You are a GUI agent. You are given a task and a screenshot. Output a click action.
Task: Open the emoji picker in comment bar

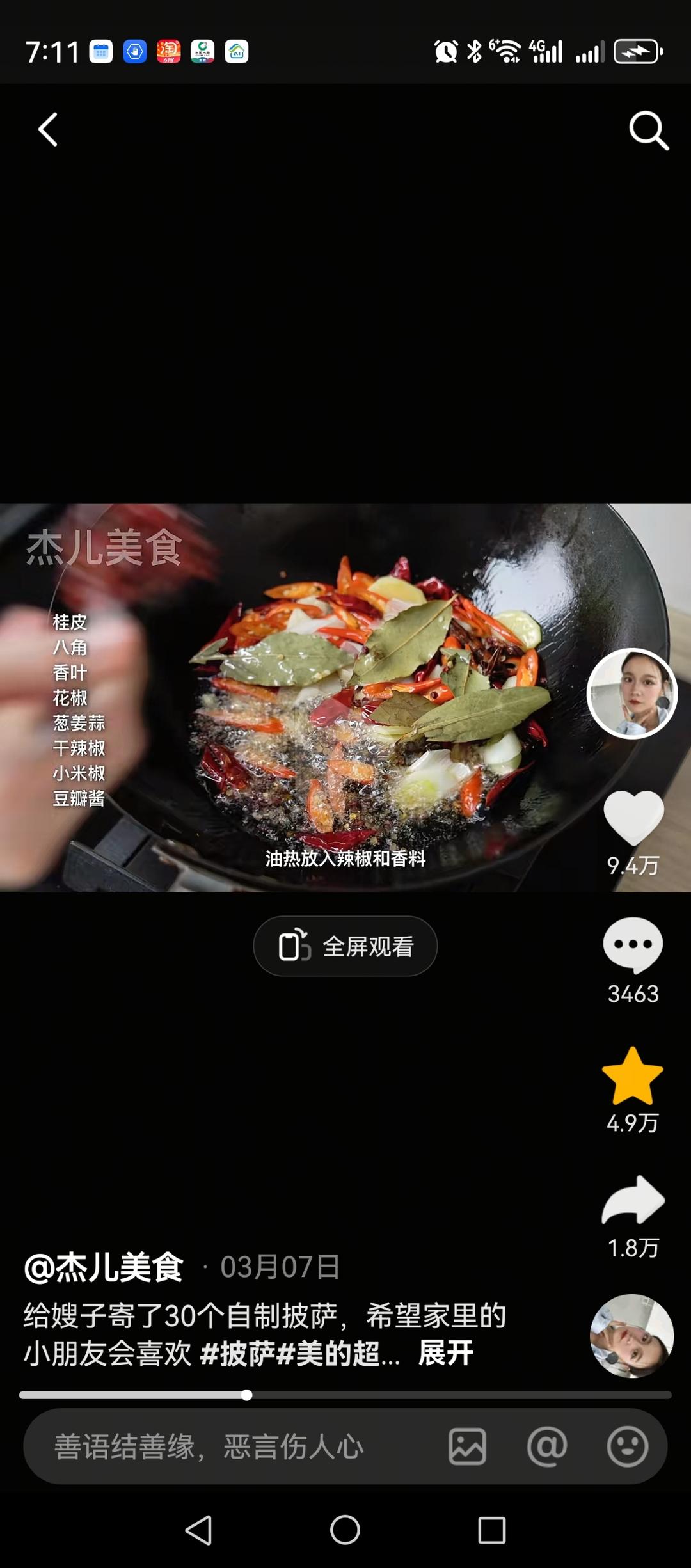627,1446
